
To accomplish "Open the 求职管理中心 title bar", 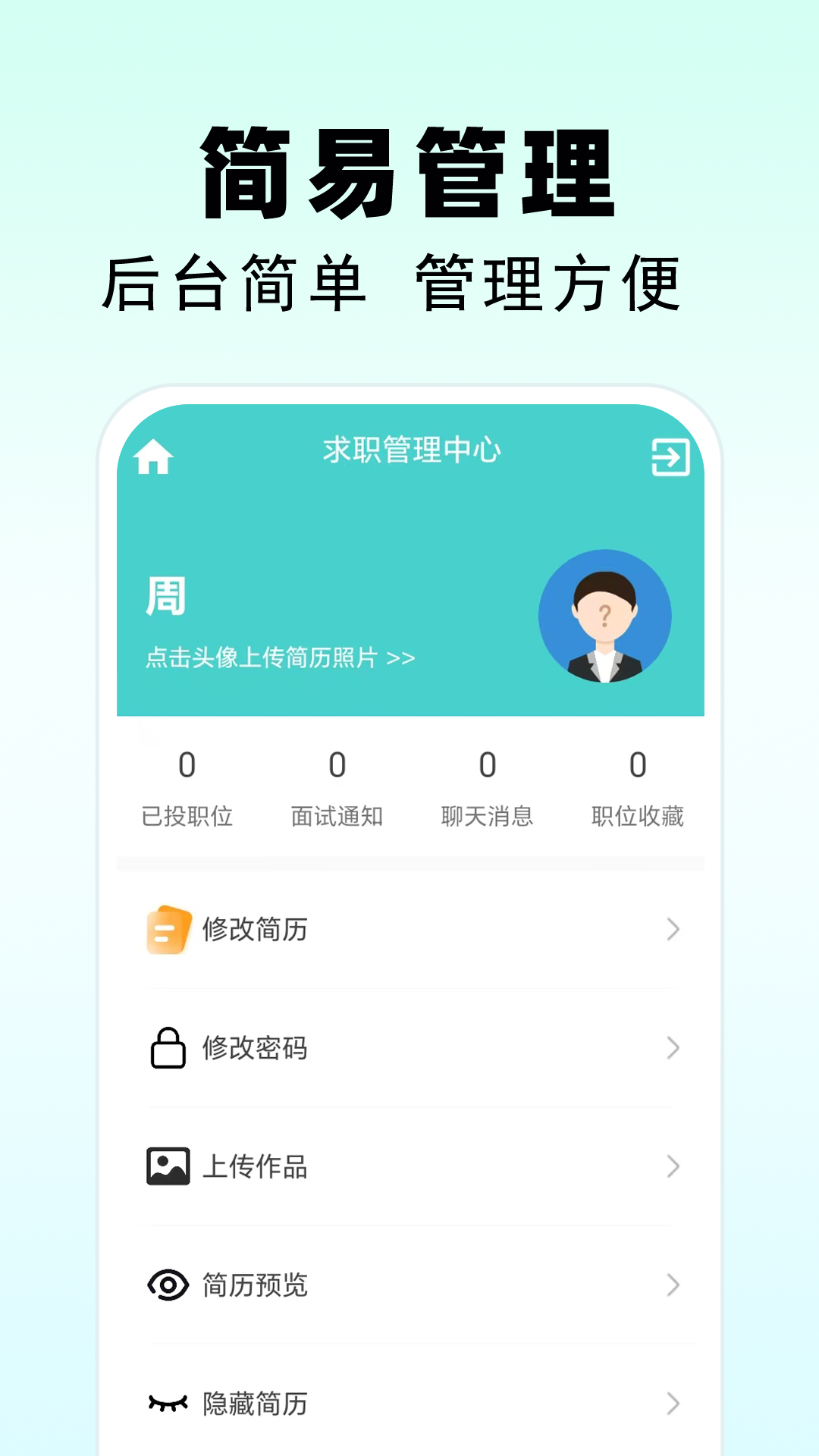I will pyautogui.click(x=409, y=447).
